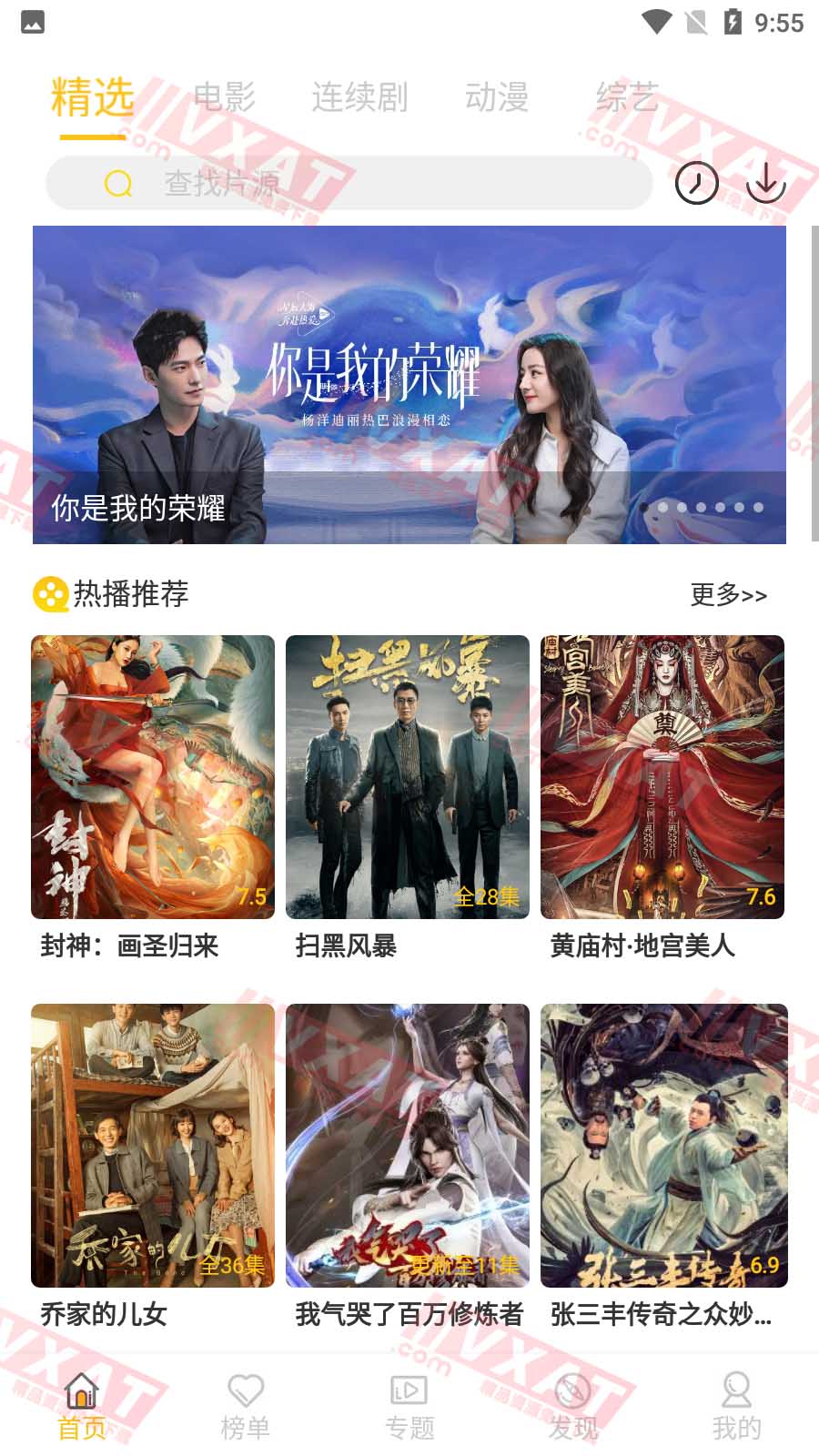The height and width of the screenshot is (1456, 819).
Task: Open watch history via clock icon
Action: pos(695,184)
